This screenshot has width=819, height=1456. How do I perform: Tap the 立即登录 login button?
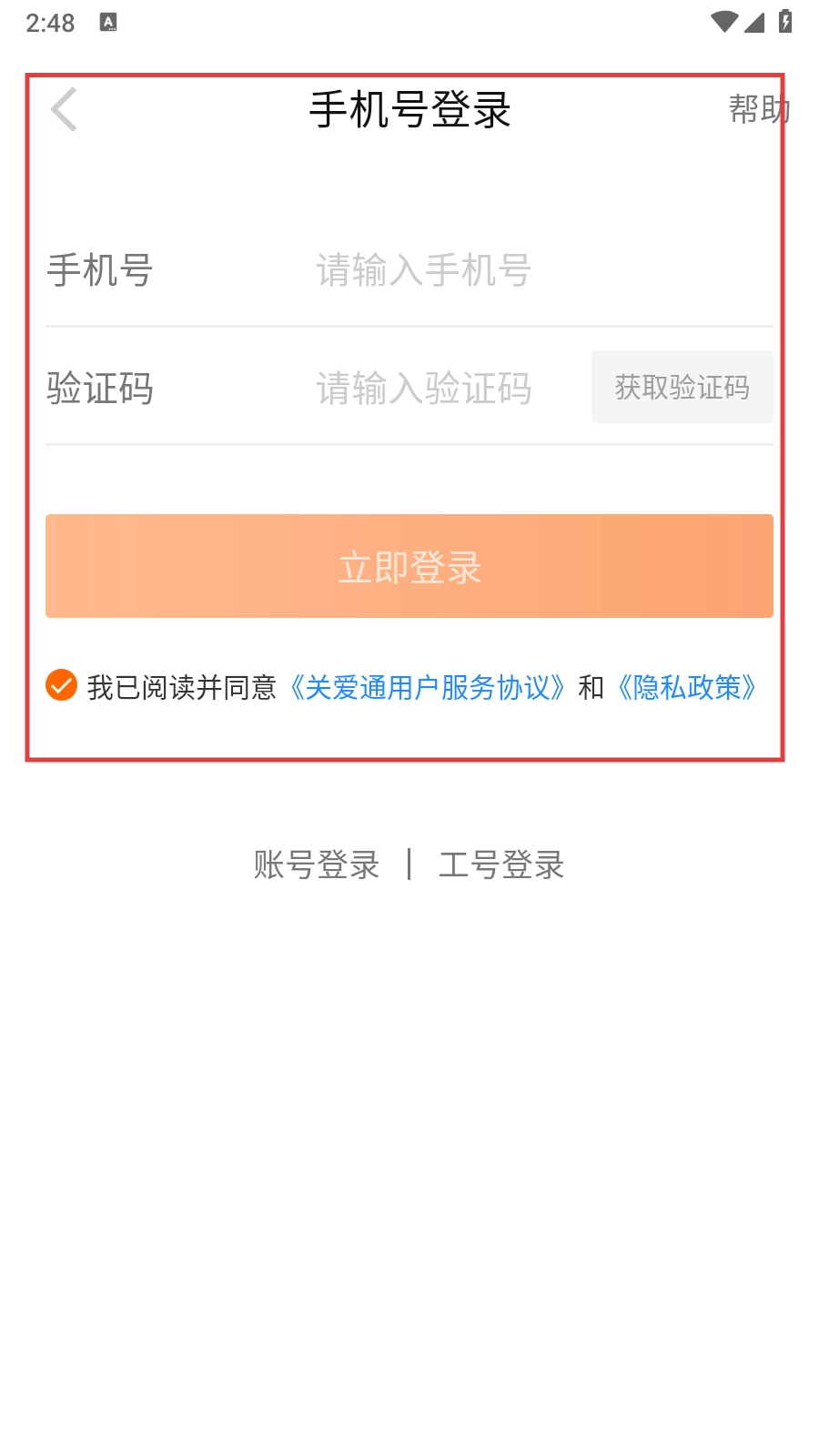click(x=409, y=566)
